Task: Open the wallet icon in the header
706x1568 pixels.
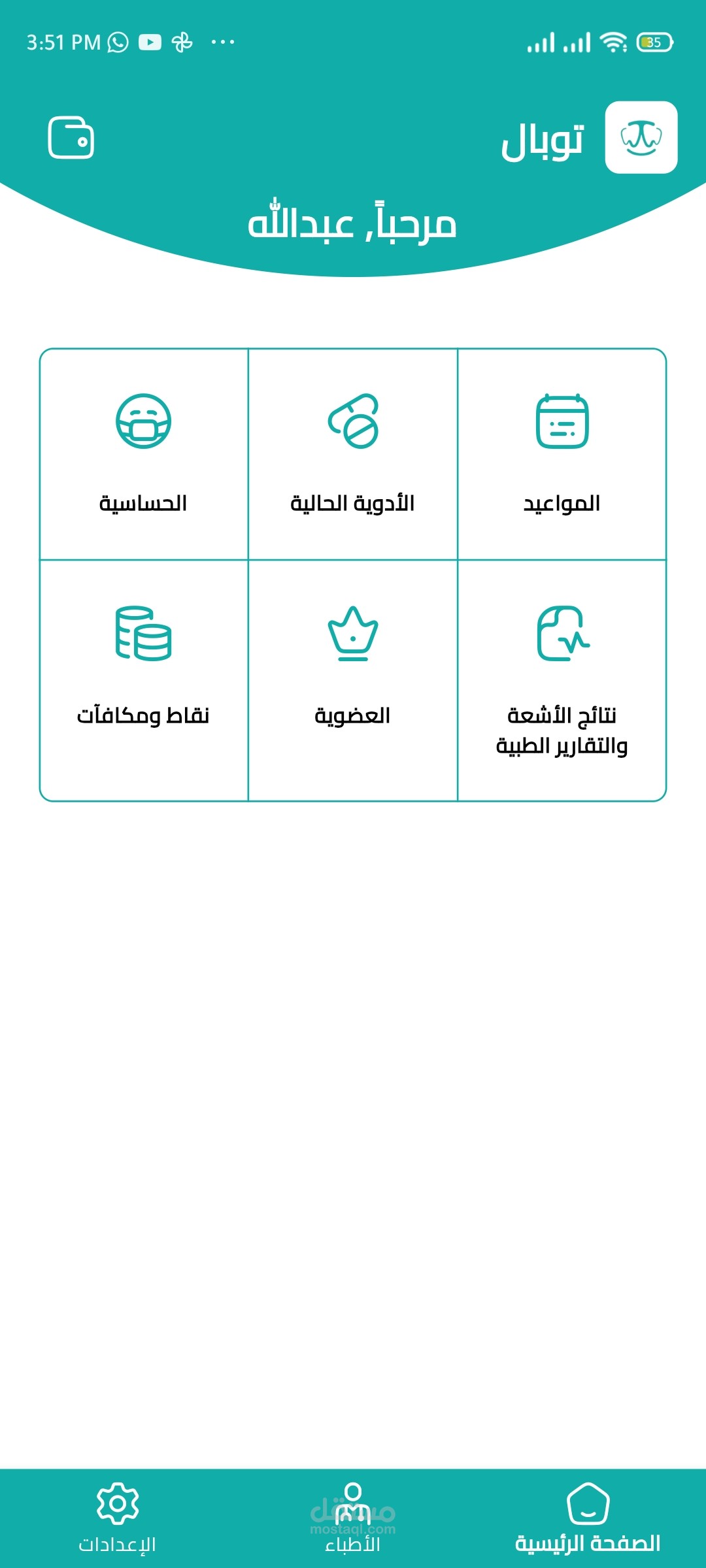Action: point(71,138)
